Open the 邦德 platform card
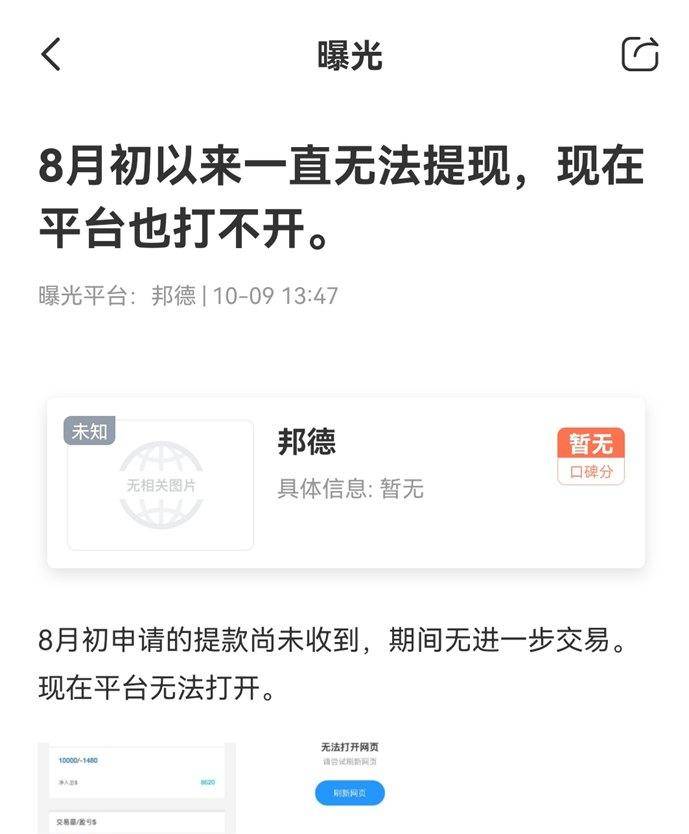 (345, 484)
